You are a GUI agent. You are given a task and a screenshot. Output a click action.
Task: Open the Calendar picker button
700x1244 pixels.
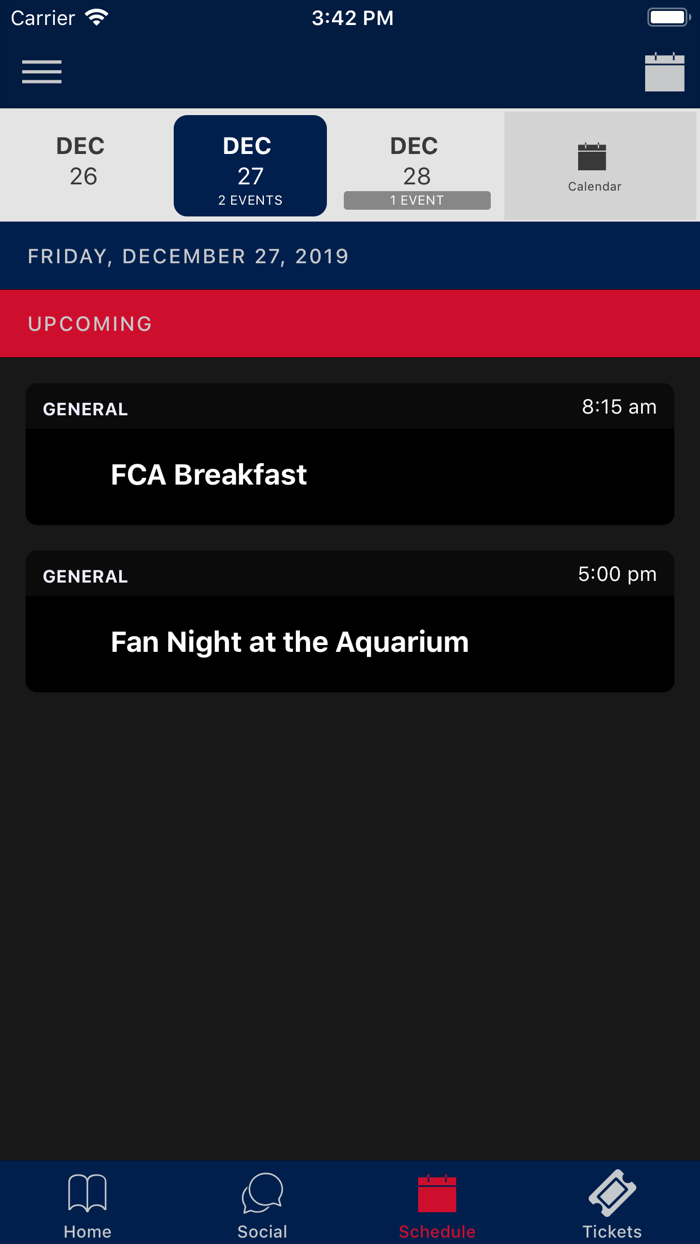[595, 166]
